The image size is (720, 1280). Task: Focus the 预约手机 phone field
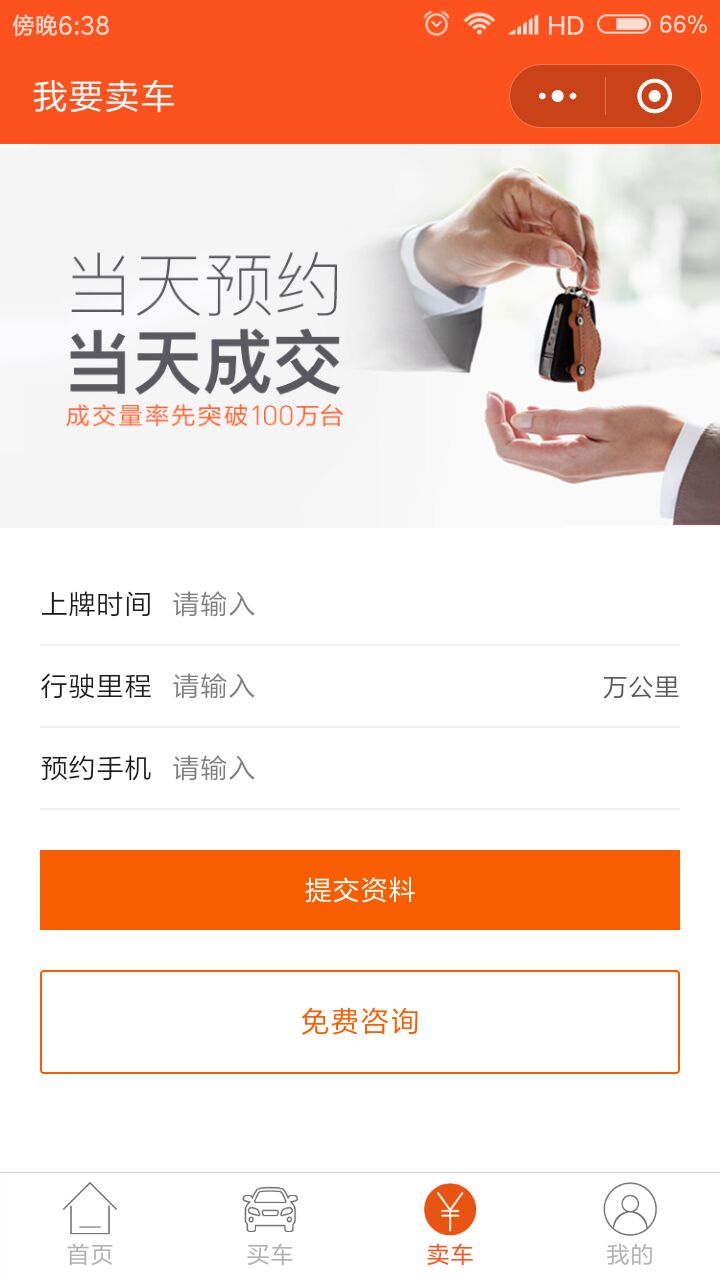420,768
